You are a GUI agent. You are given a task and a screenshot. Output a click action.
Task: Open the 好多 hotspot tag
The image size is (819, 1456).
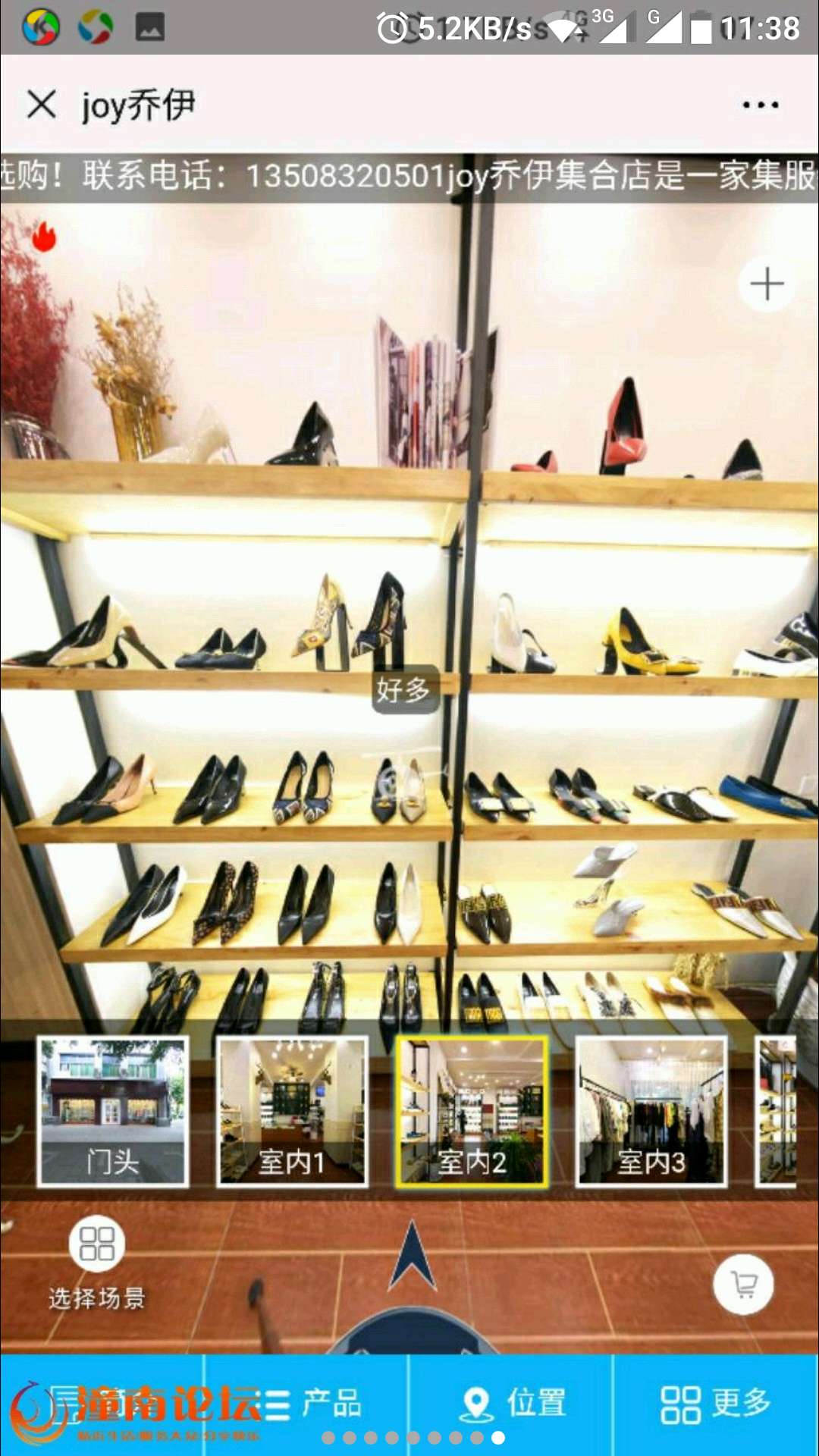tap(403, 690)
